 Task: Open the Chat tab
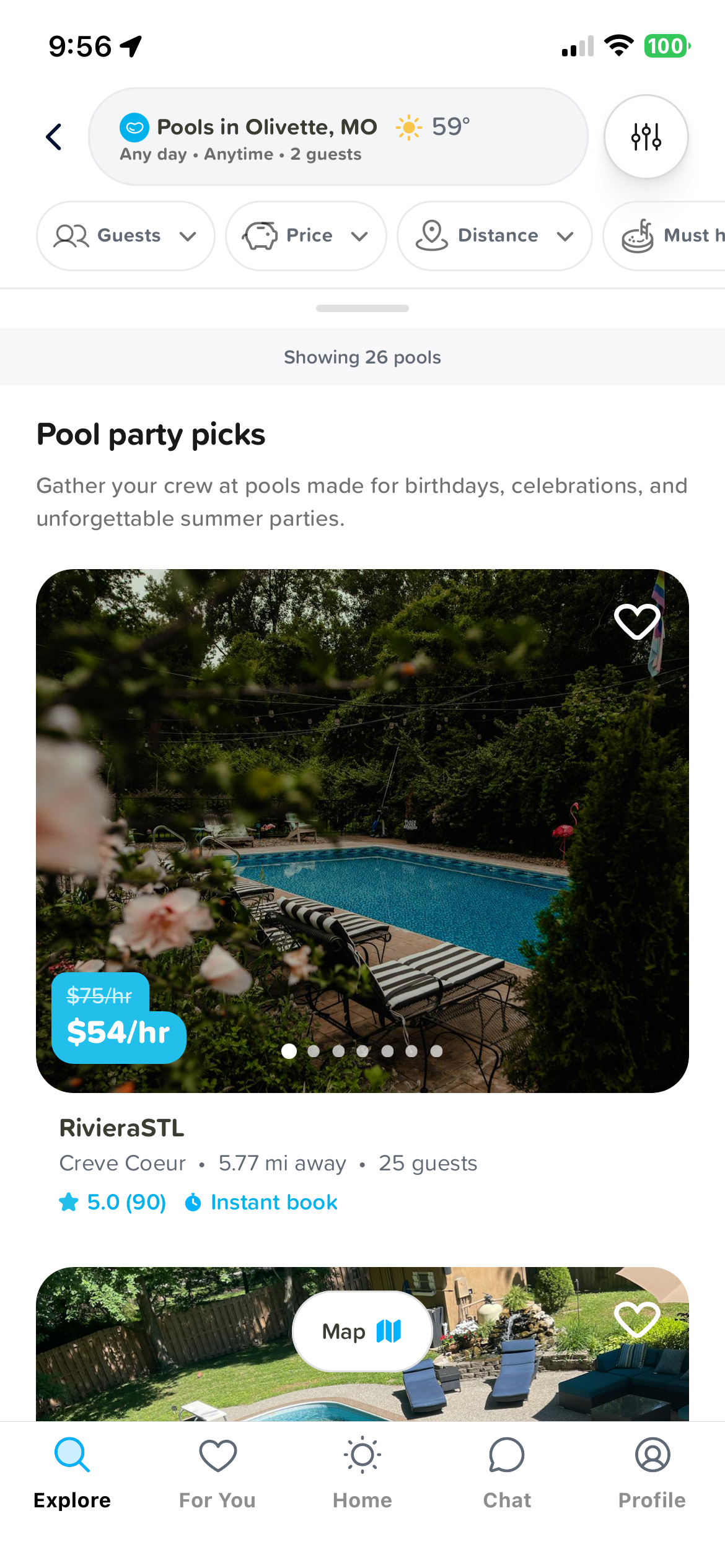507,1474
